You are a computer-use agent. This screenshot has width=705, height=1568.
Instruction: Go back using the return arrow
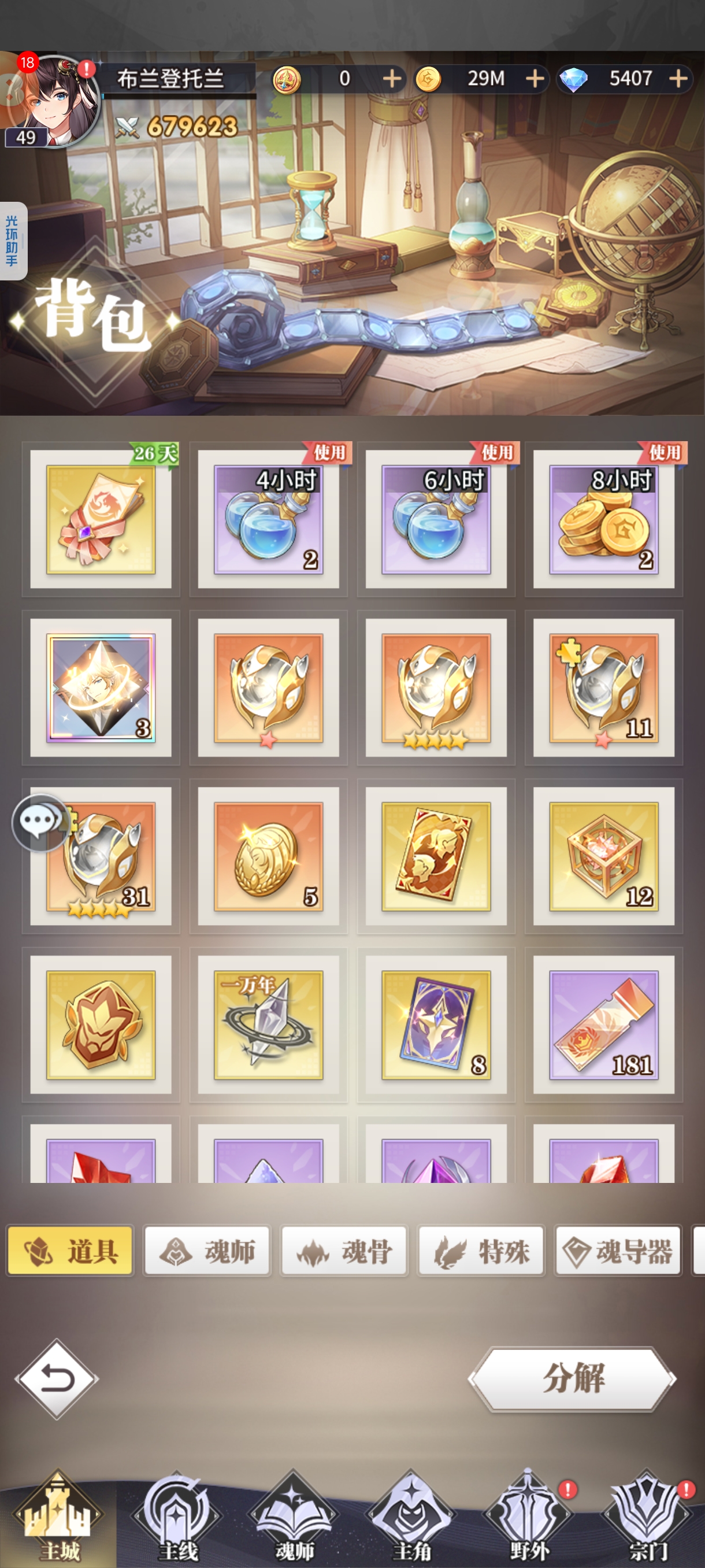click(57, 1379)
